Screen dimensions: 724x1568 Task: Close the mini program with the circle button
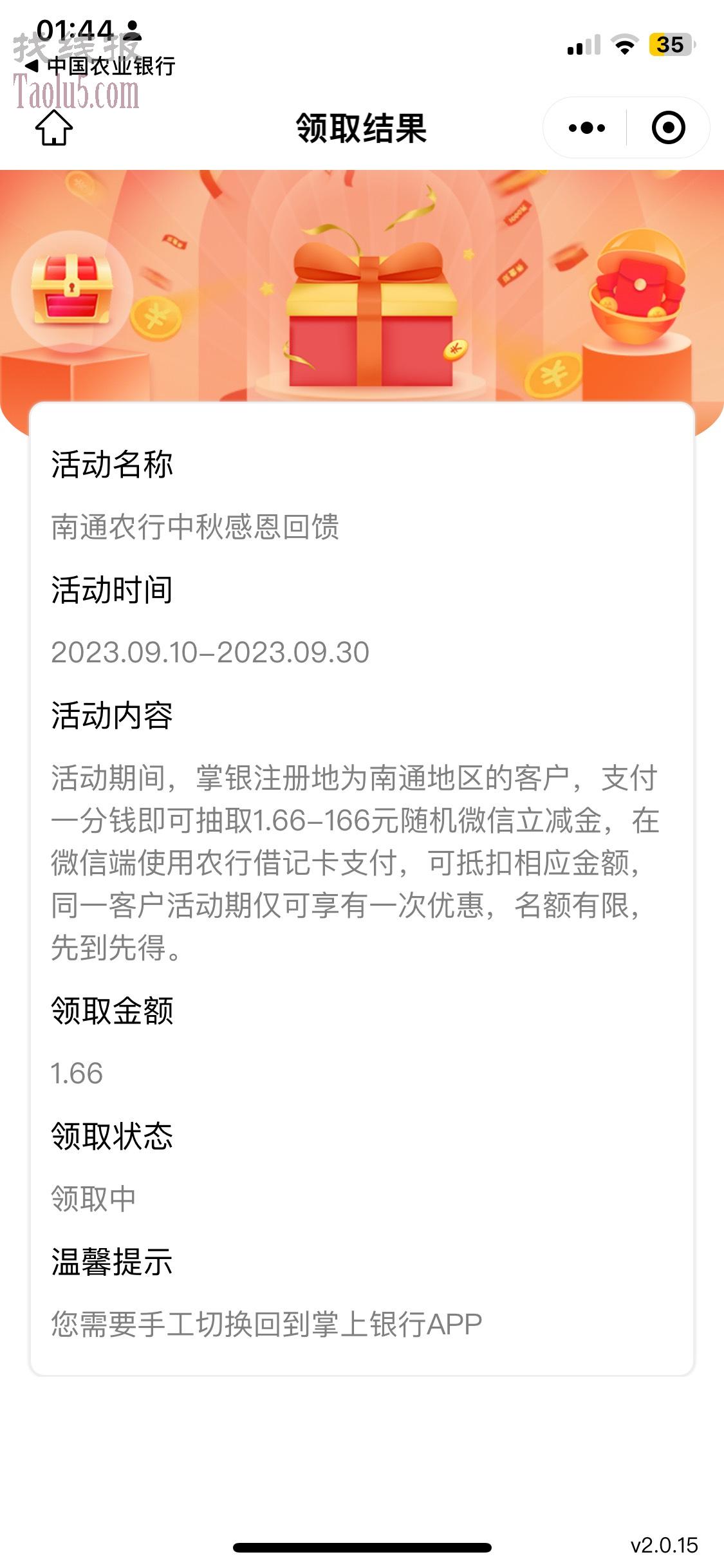tap(668, 127)
